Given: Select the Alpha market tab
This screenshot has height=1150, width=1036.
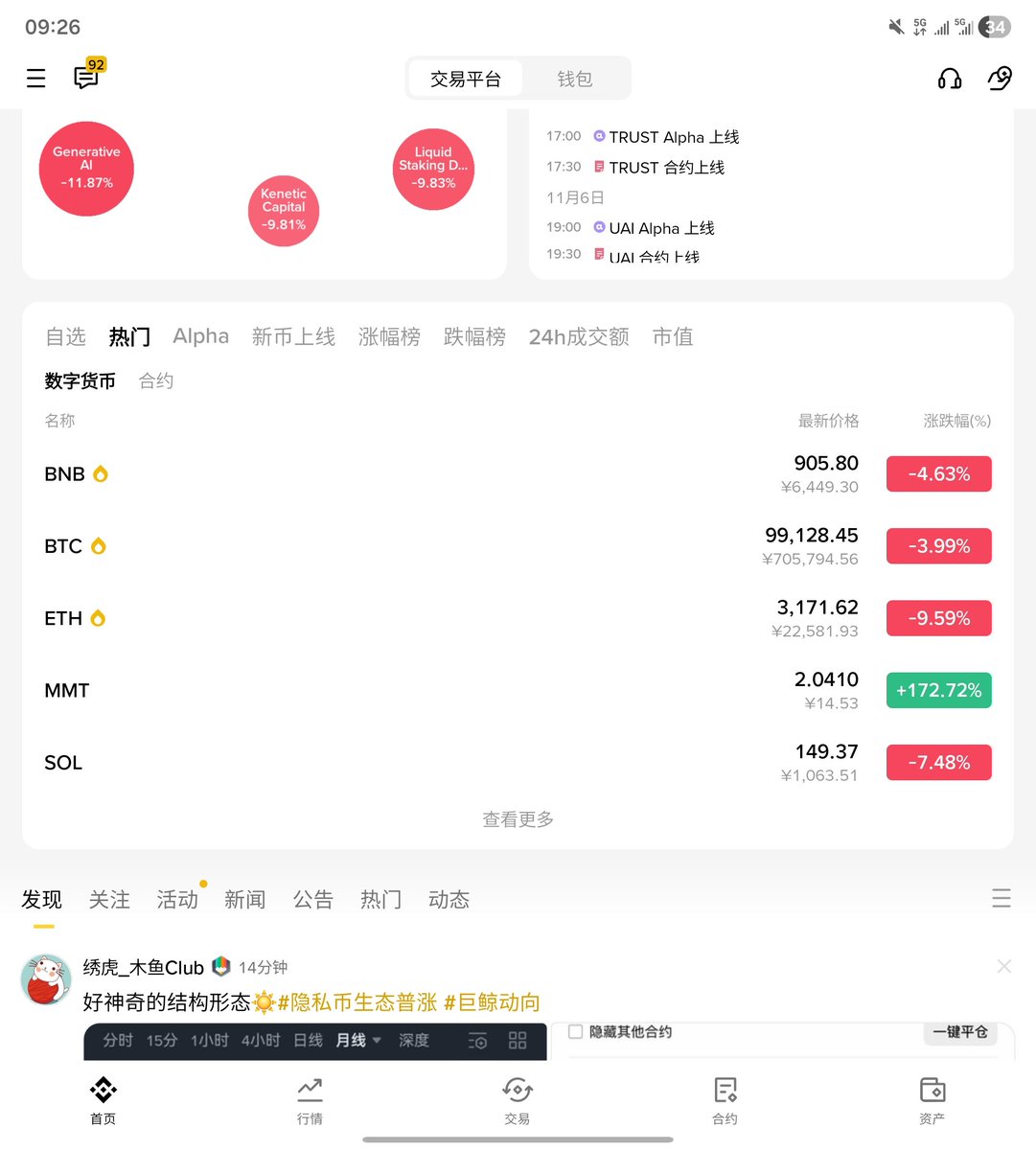Looking at the screenshot, I should point(200,336).
